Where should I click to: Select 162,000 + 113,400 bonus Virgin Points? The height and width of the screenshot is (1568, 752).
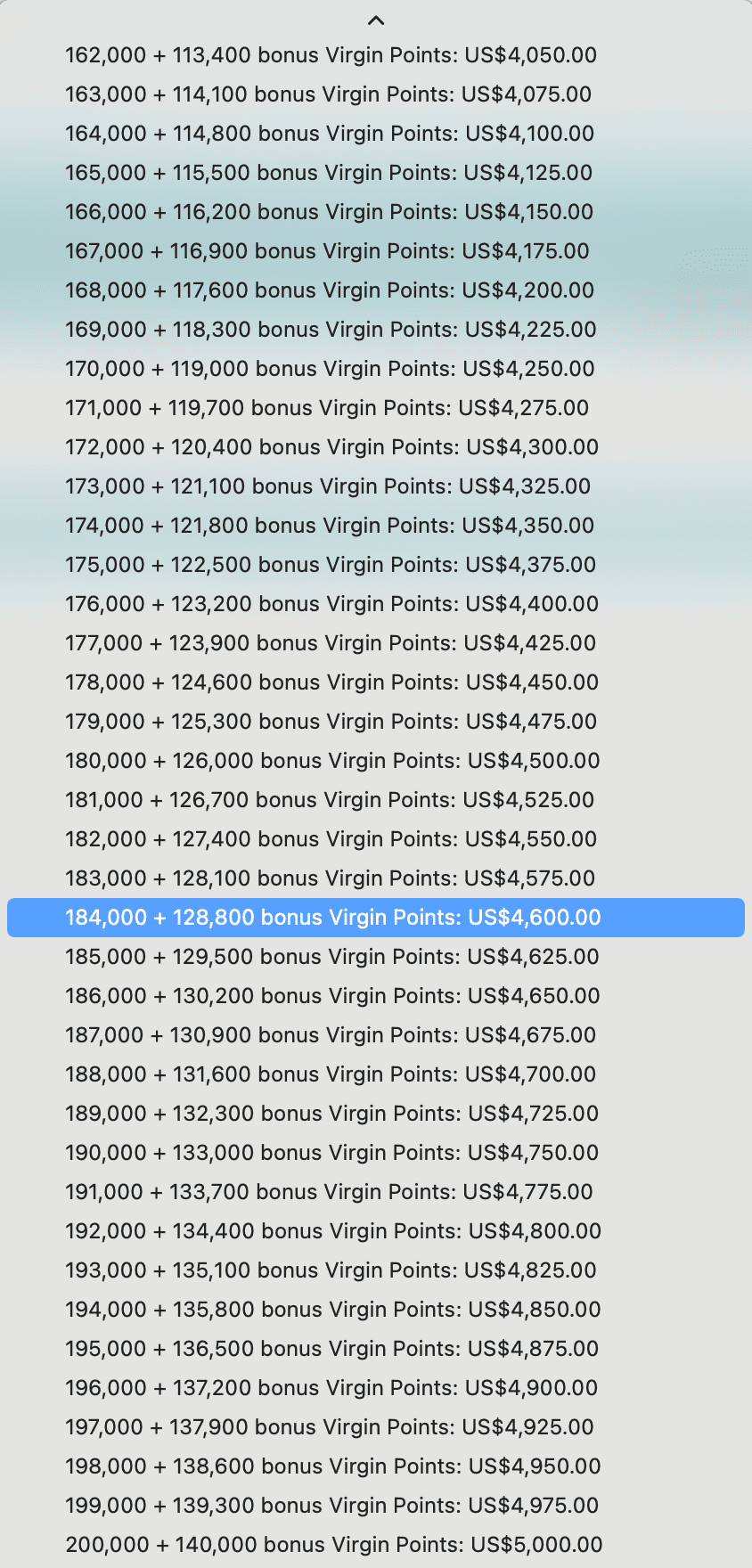[376, 55]
